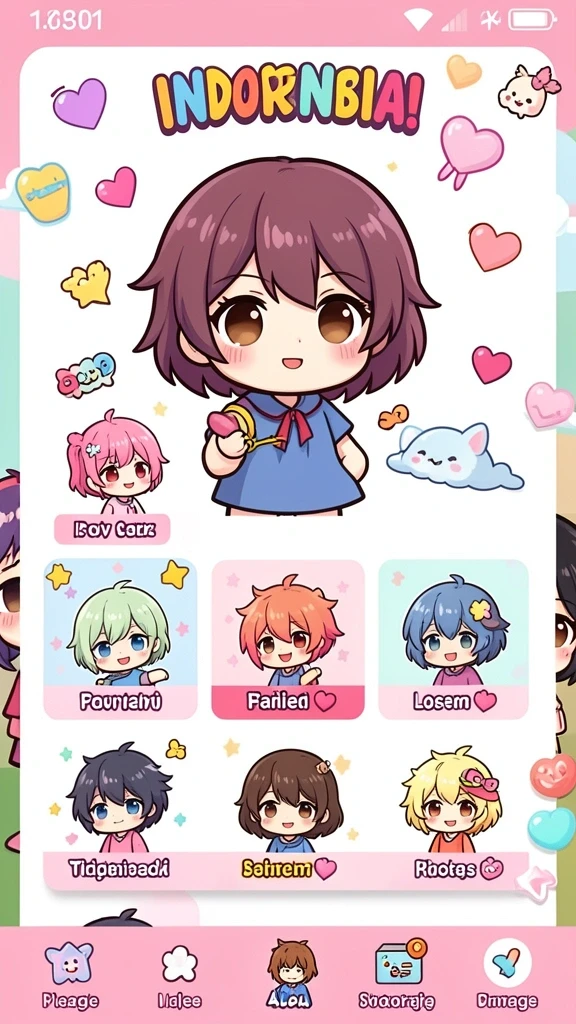Screen dimensions: 576x1024
Task: Choose the blue-haired Losem character card
Action: tap(454, 639)
